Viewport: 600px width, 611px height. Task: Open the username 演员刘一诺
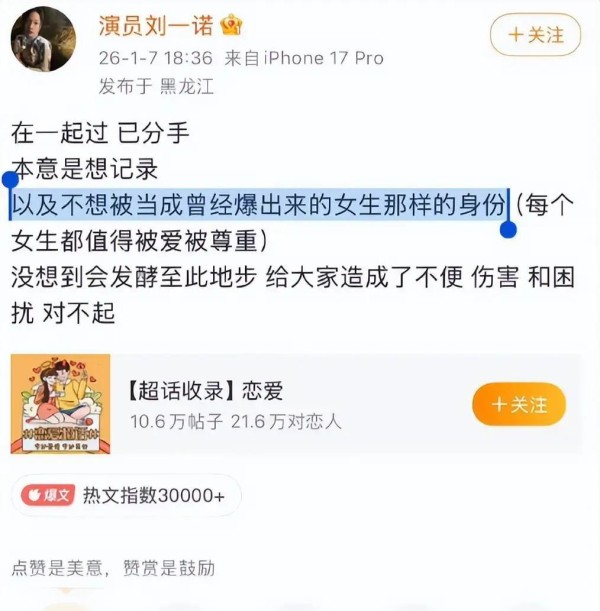(154, 26)
